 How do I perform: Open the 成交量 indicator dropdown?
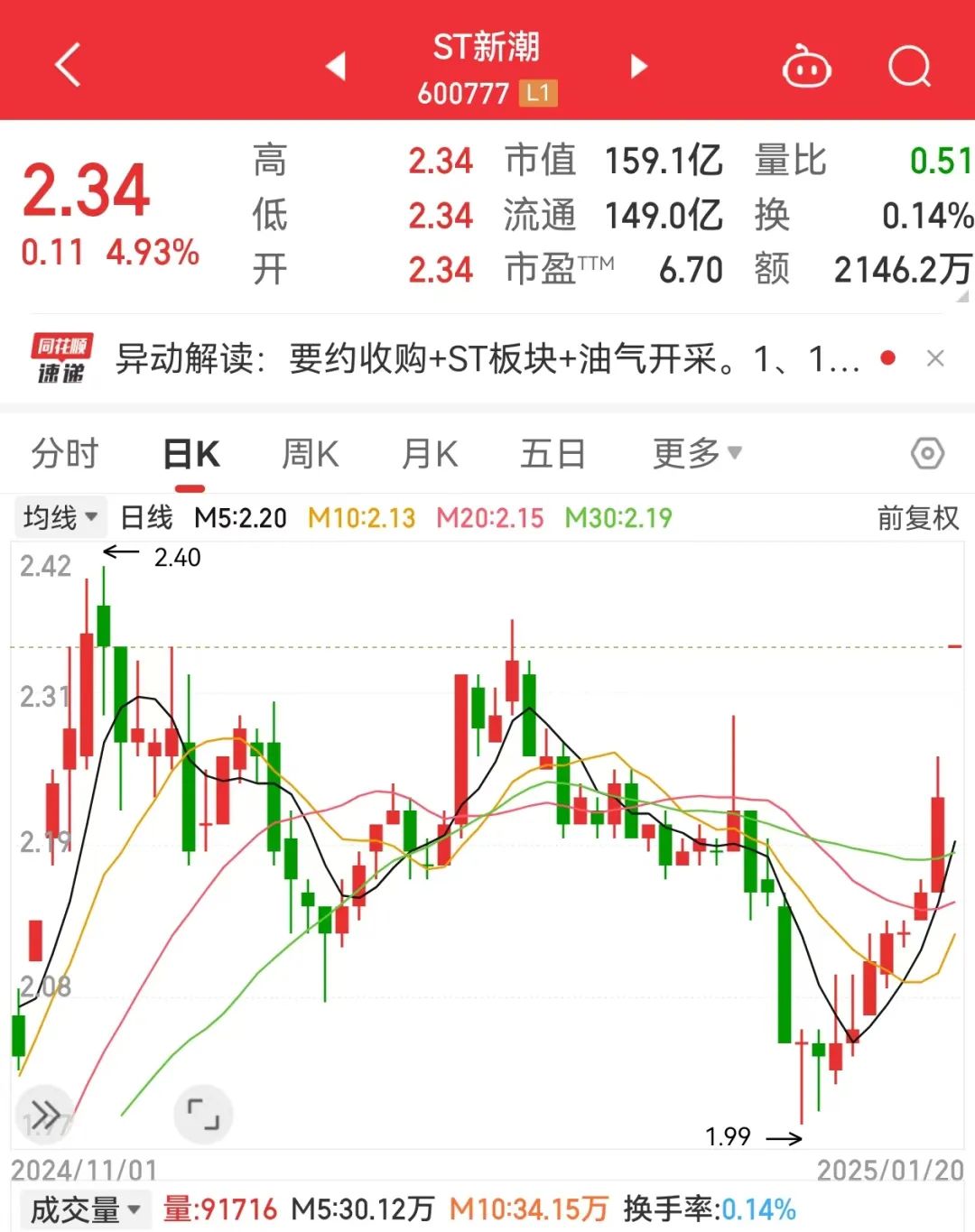click(x=85, y=1209)
